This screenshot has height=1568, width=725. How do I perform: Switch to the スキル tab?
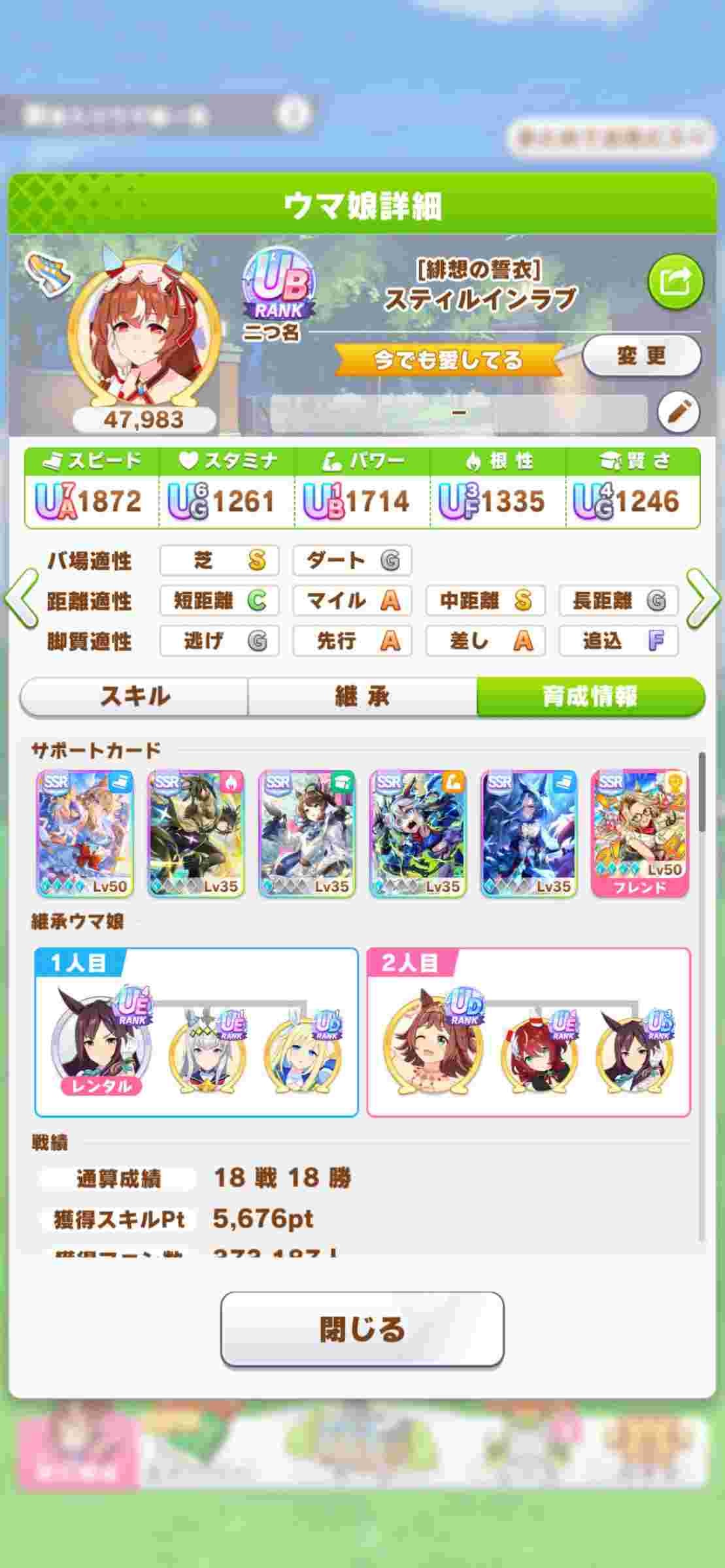[x=135, y=696]
